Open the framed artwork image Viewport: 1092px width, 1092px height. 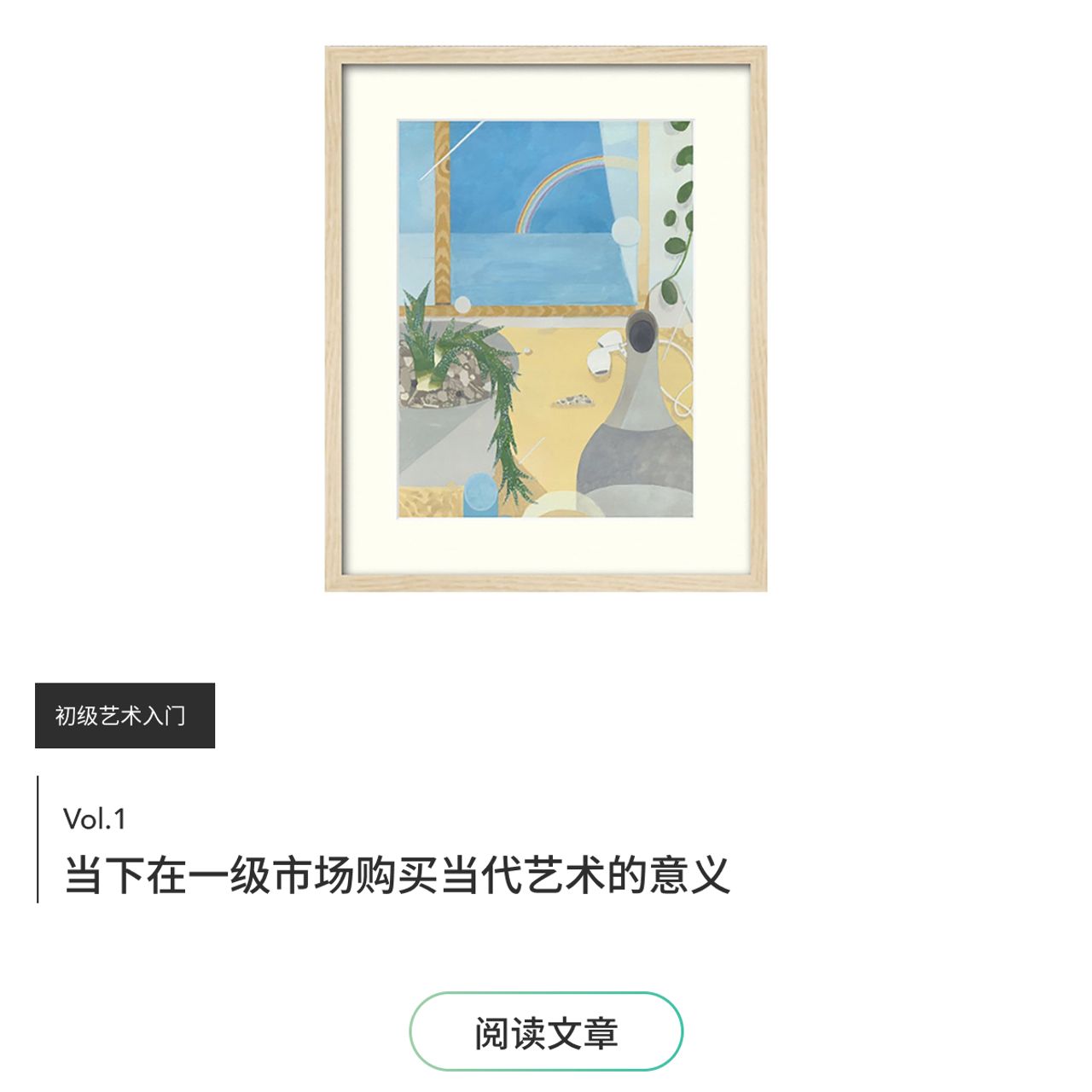pyautogui.click(x=546, y=318)
